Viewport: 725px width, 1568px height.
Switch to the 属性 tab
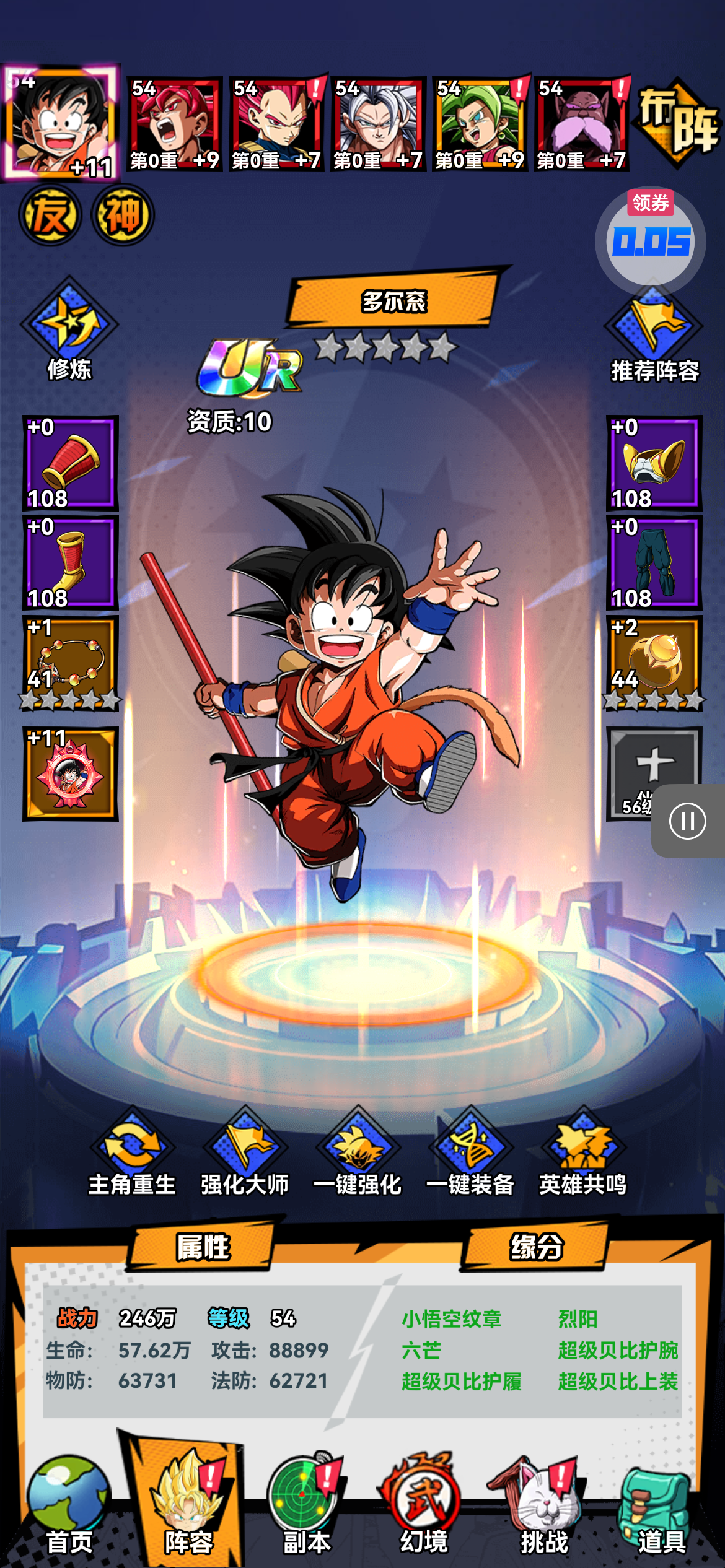203,1246
